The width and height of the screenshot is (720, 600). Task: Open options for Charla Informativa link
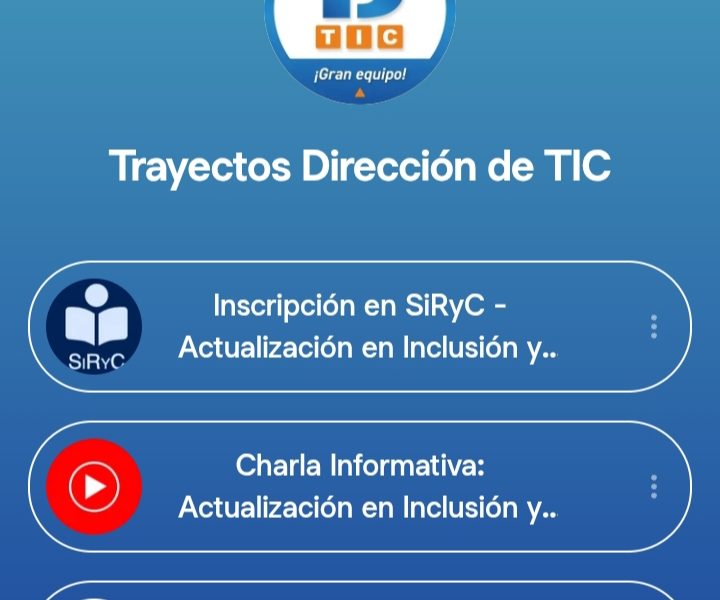pos(653,487)
